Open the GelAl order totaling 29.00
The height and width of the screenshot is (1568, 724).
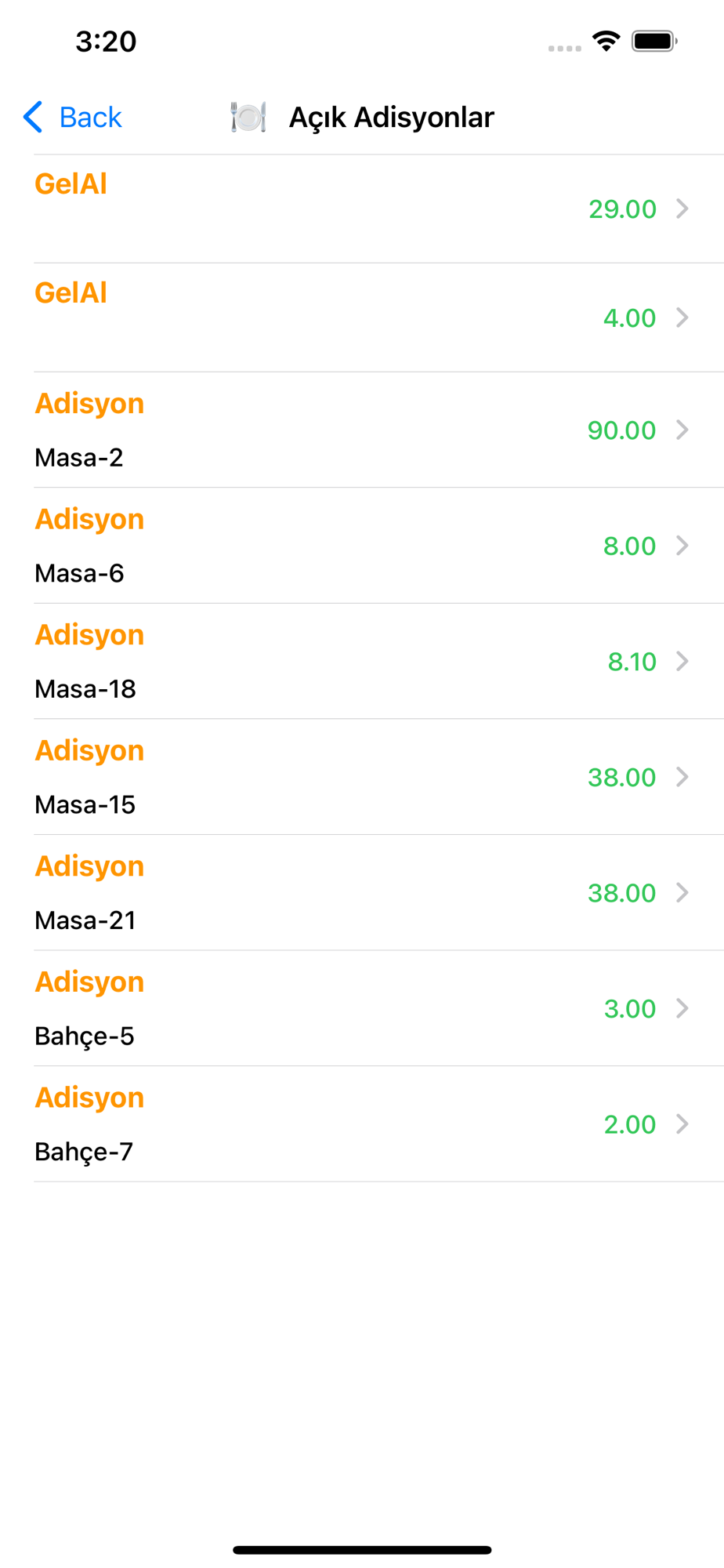tap(362, 209)
